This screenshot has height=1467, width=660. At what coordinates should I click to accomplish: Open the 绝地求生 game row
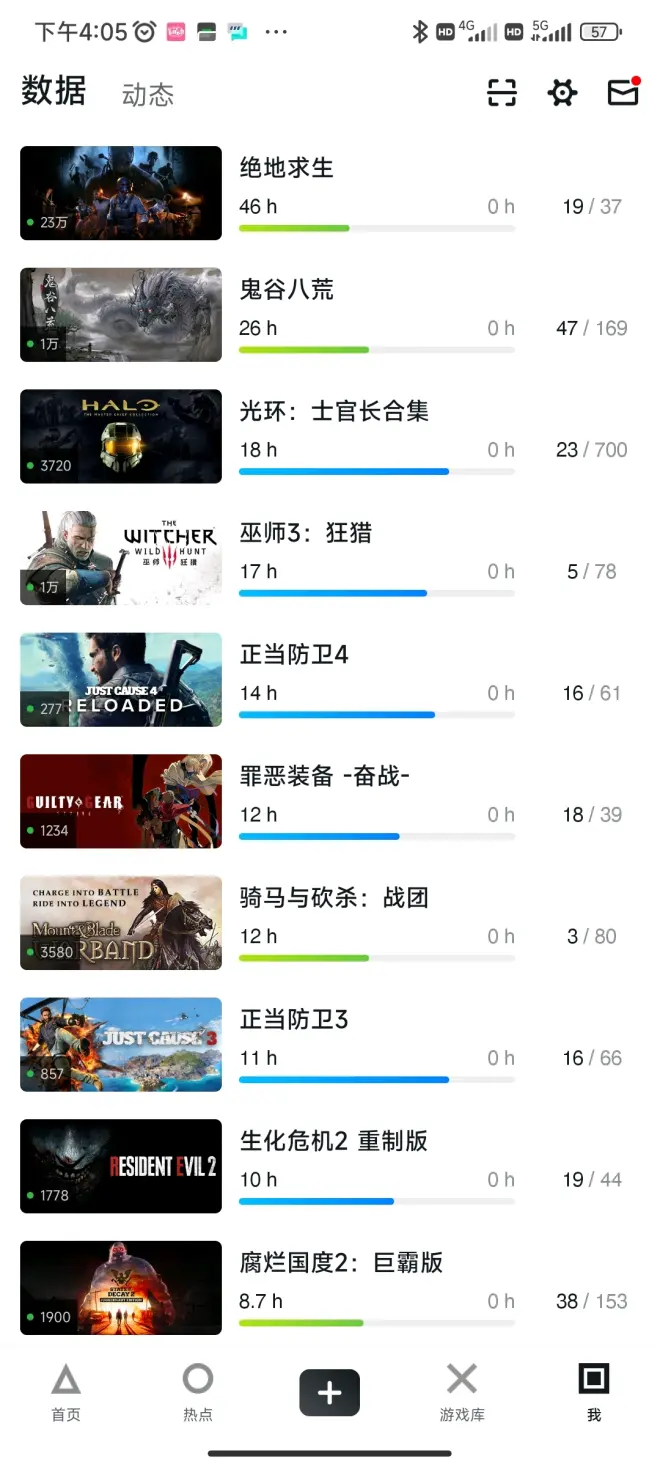330,193
